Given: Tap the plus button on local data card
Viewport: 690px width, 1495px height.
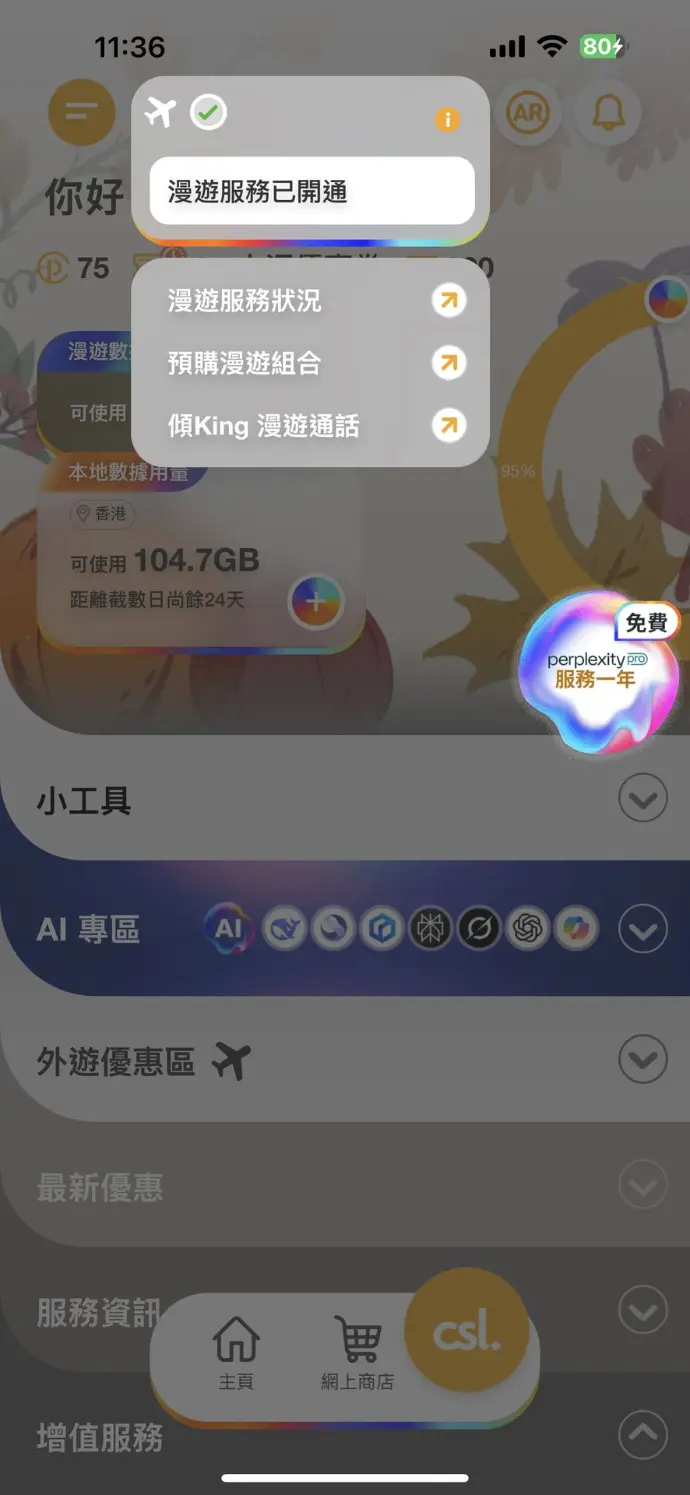Looking at the screenshot, I should click(x=316, y=602).
